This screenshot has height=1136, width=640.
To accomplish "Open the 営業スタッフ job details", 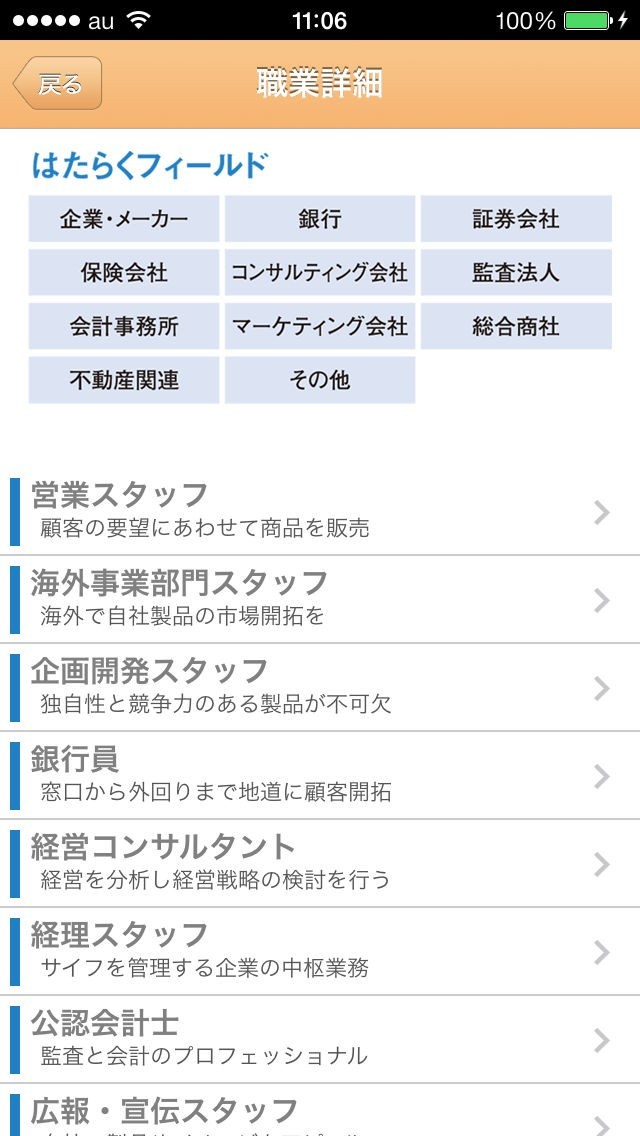I will 320,511.
